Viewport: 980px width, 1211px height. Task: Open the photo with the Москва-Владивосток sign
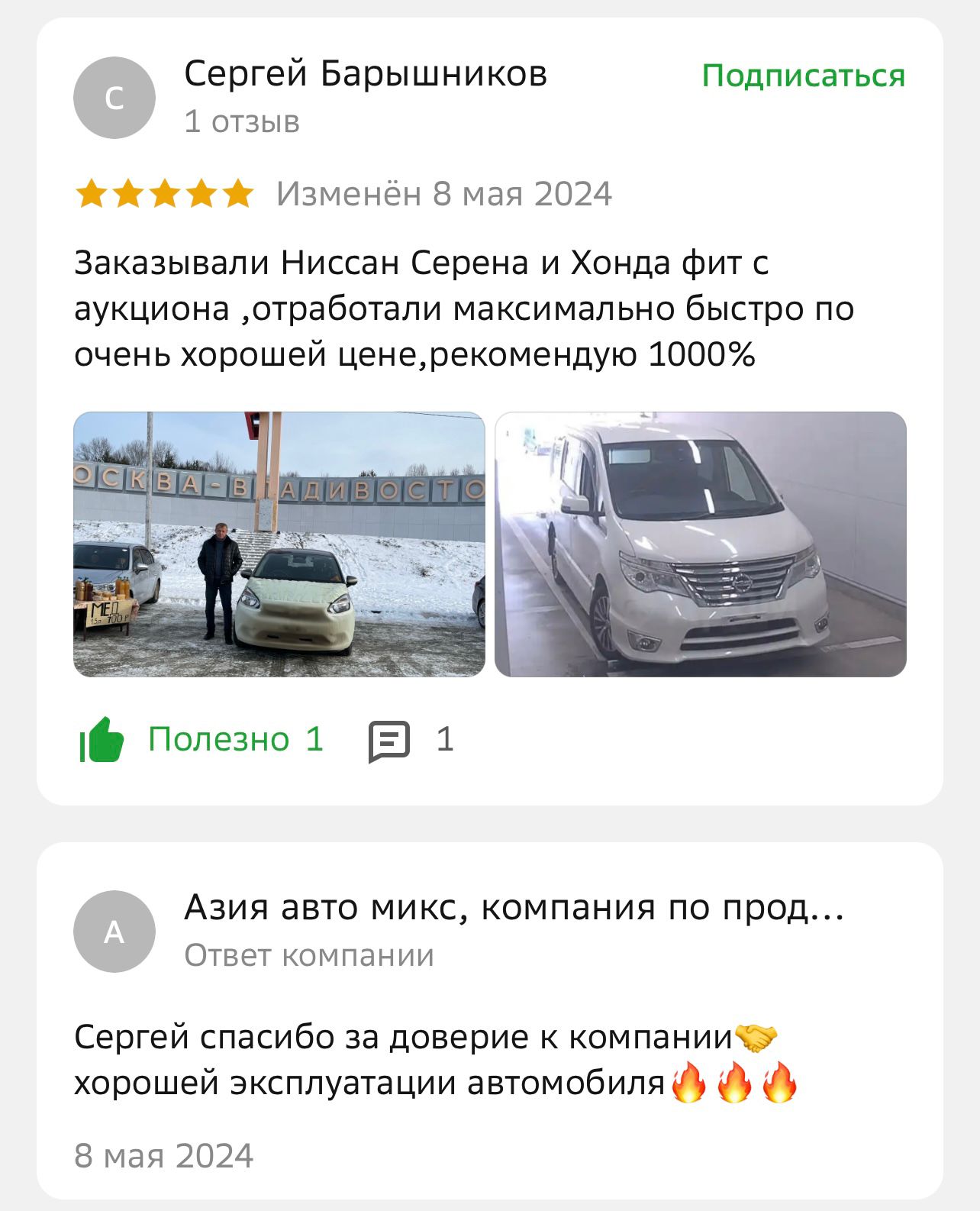(x=279, y=544)
